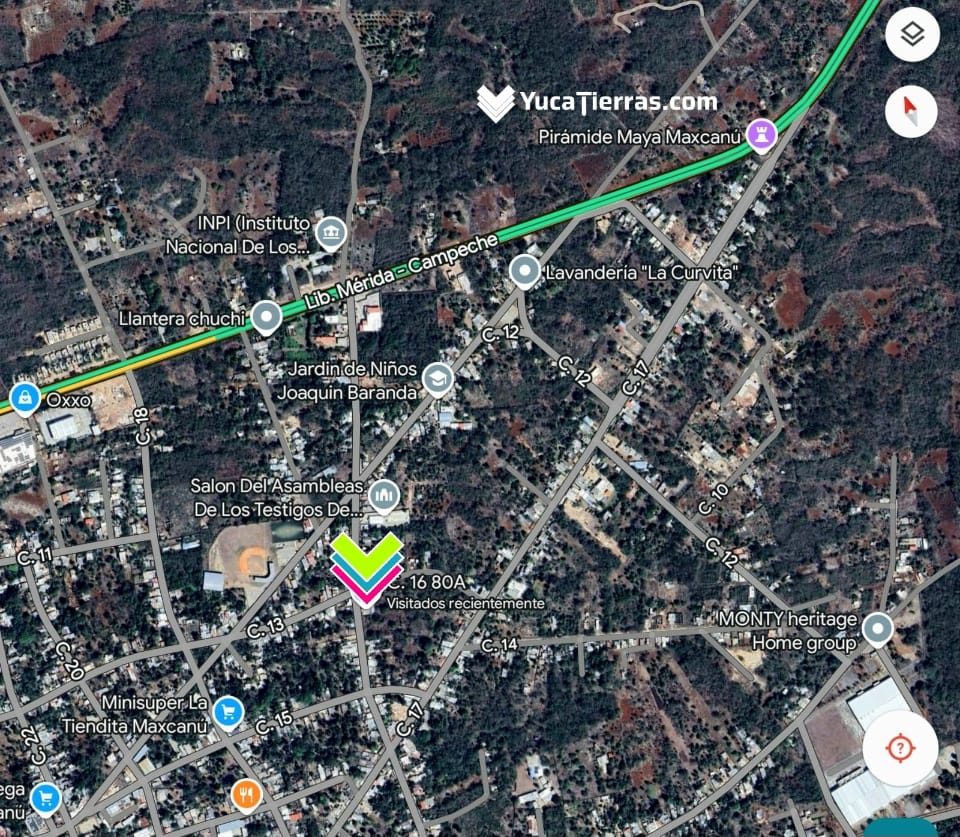Open Jardín de Niños Joaquín Baranda marker
This screenshot has width=960, height=837.
[437, 377]
